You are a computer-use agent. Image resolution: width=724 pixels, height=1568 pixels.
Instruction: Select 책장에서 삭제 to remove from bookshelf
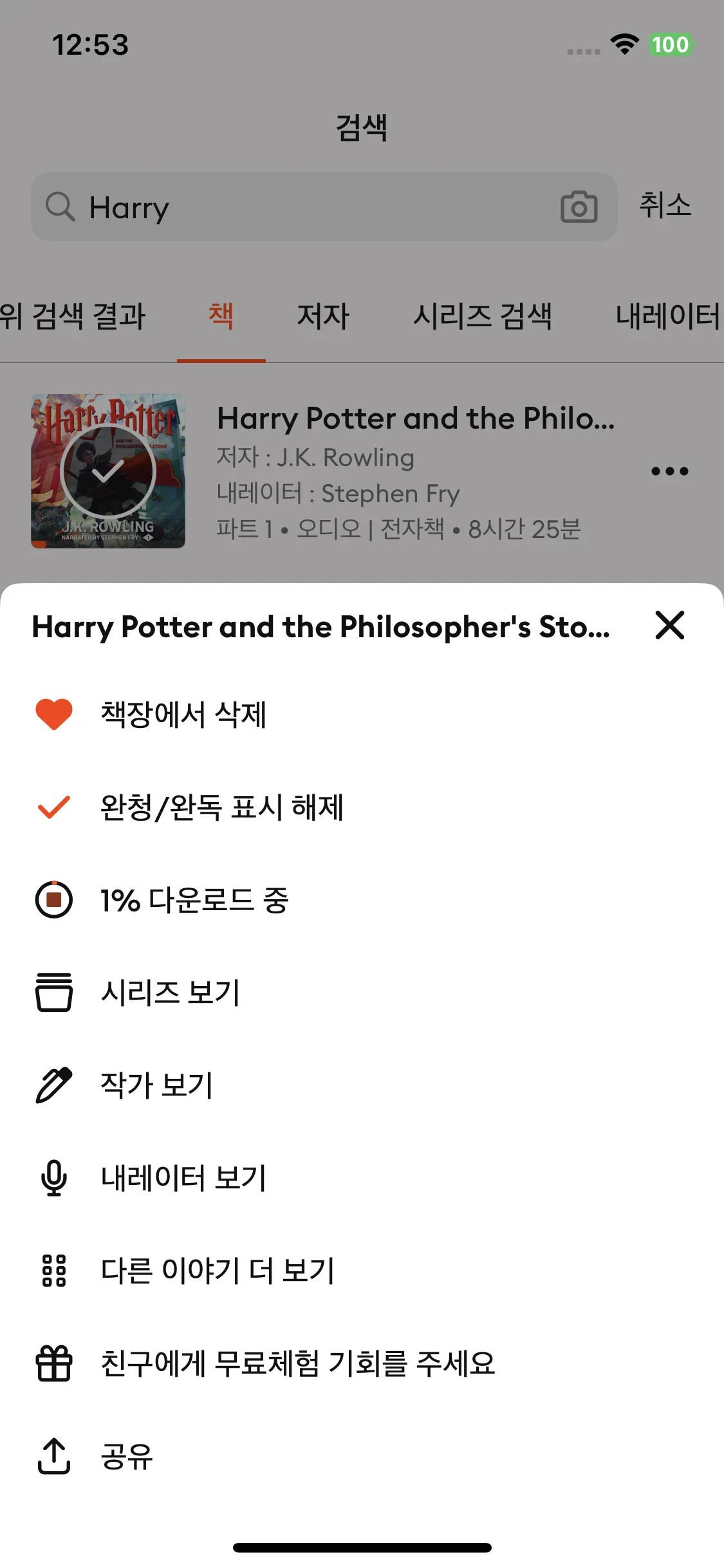tap(183, 714)
